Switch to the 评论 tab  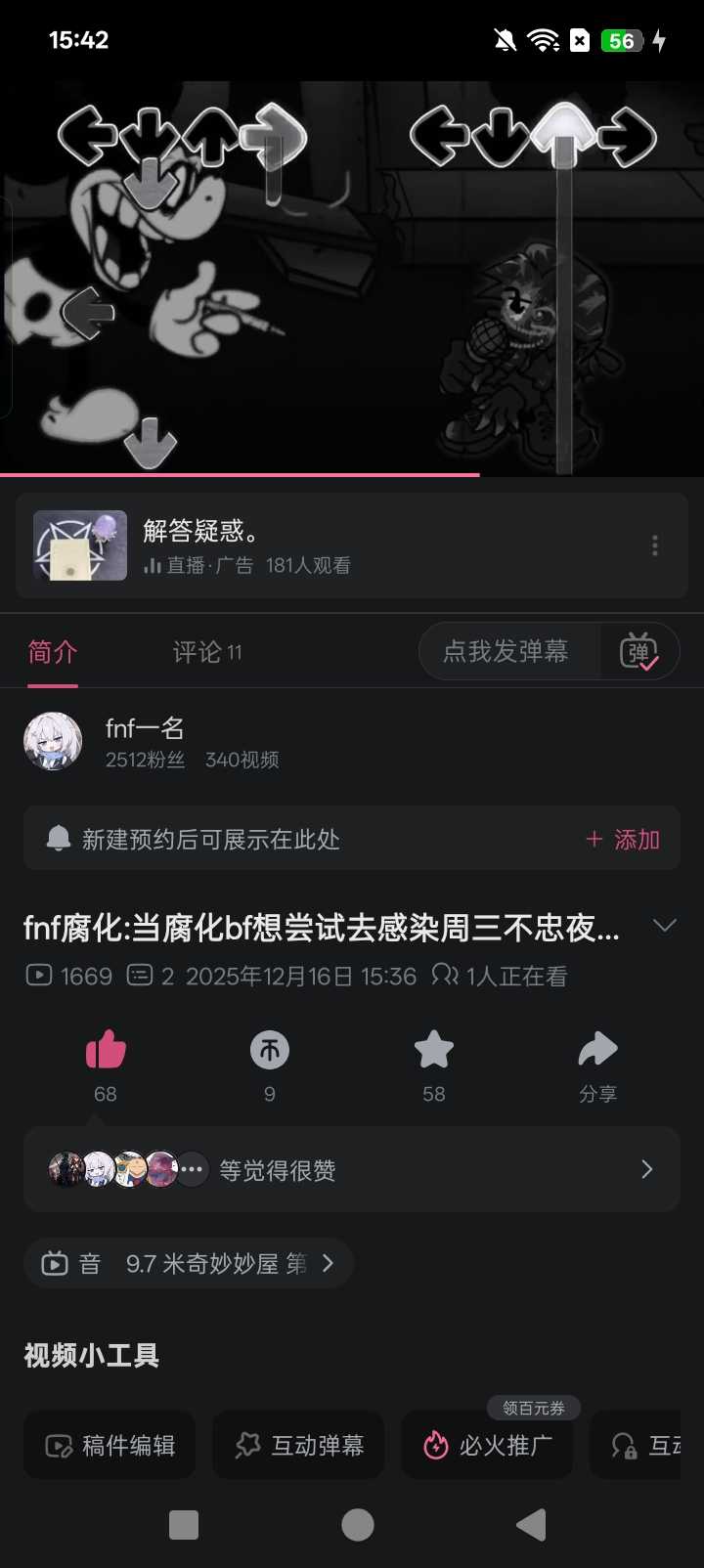click(x=206, y=652)
